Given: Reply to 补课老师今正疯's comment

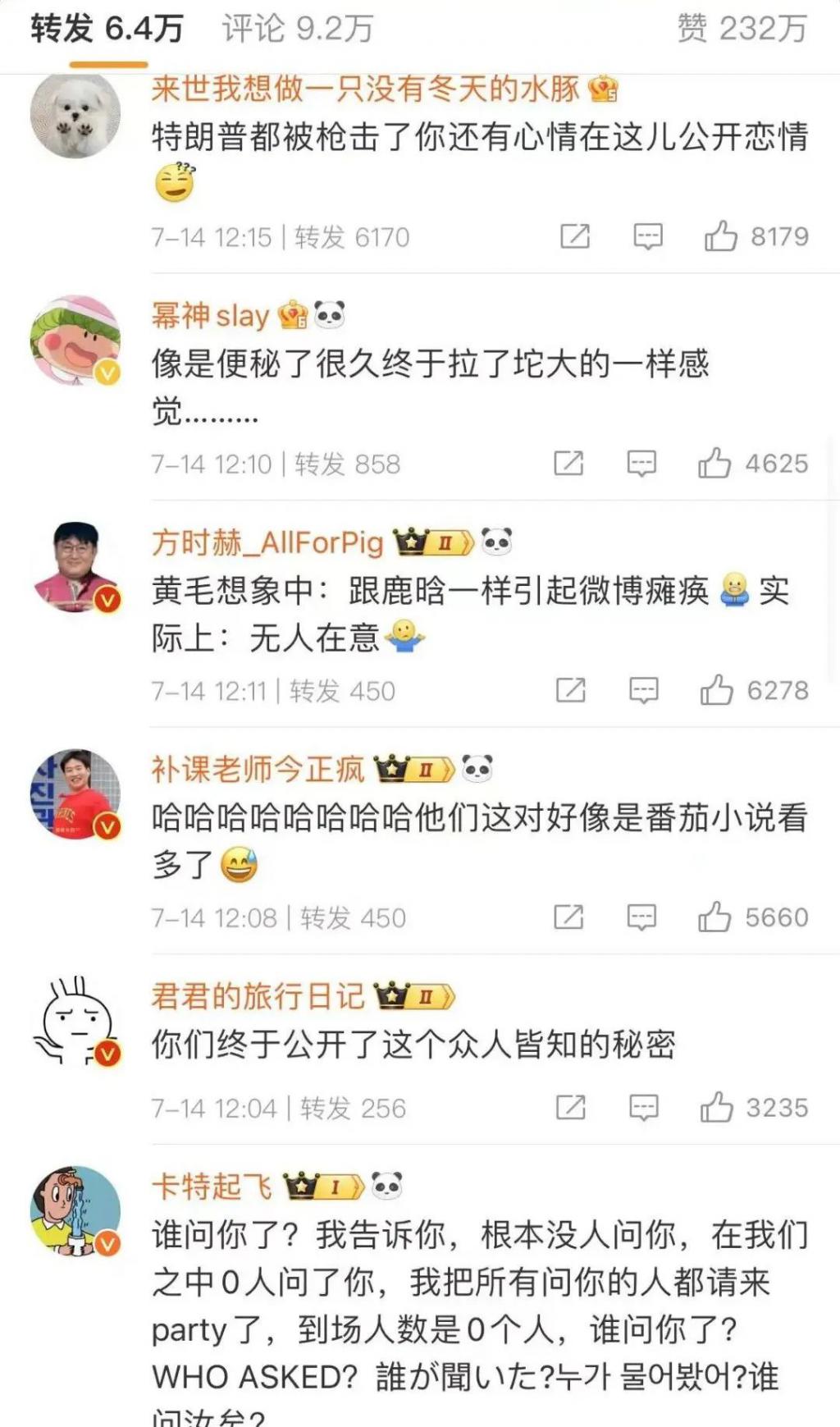Looking at the screenshot, I should point(641,917).
